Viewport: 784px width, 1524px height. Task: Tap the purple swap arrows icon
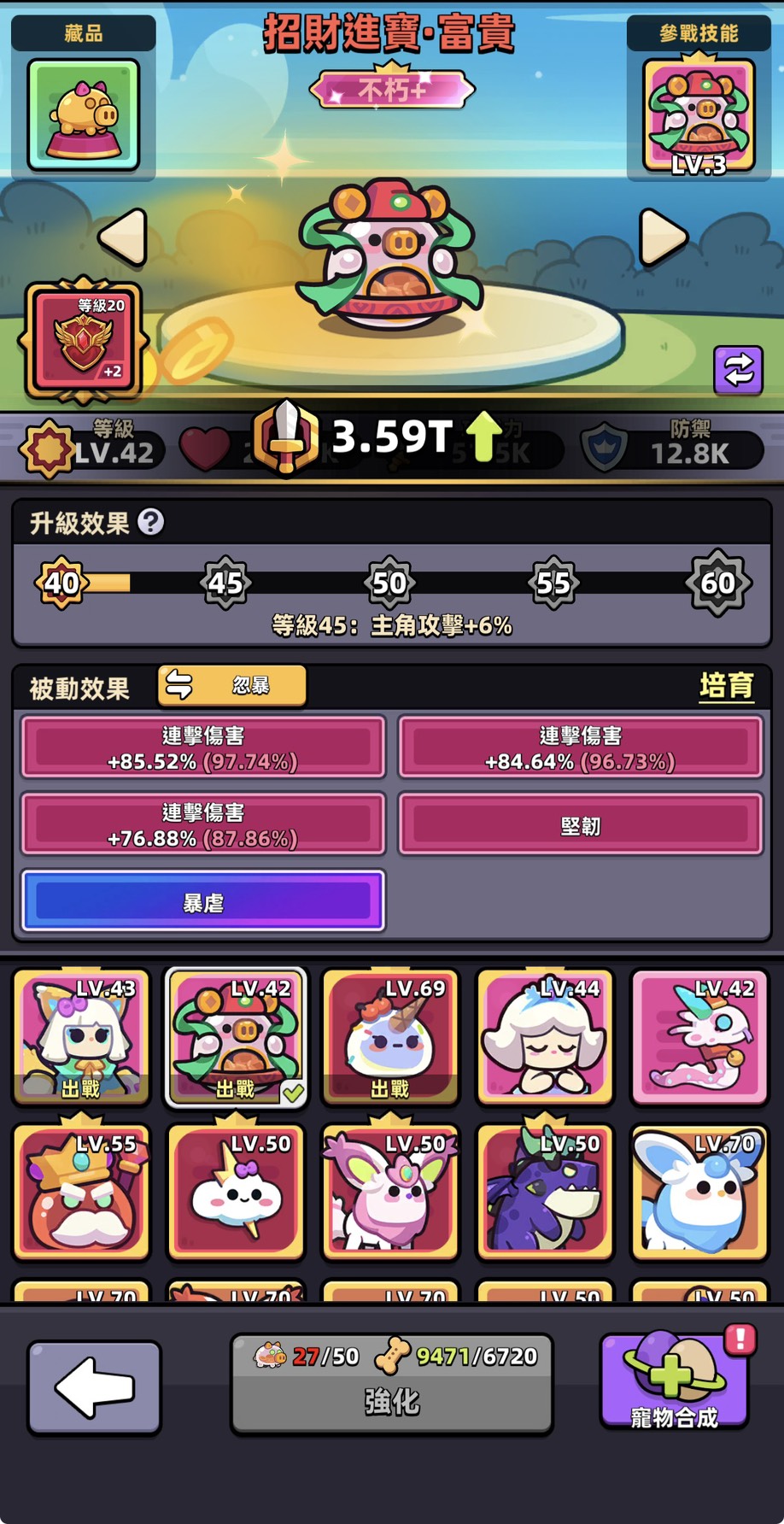(738, 370)
